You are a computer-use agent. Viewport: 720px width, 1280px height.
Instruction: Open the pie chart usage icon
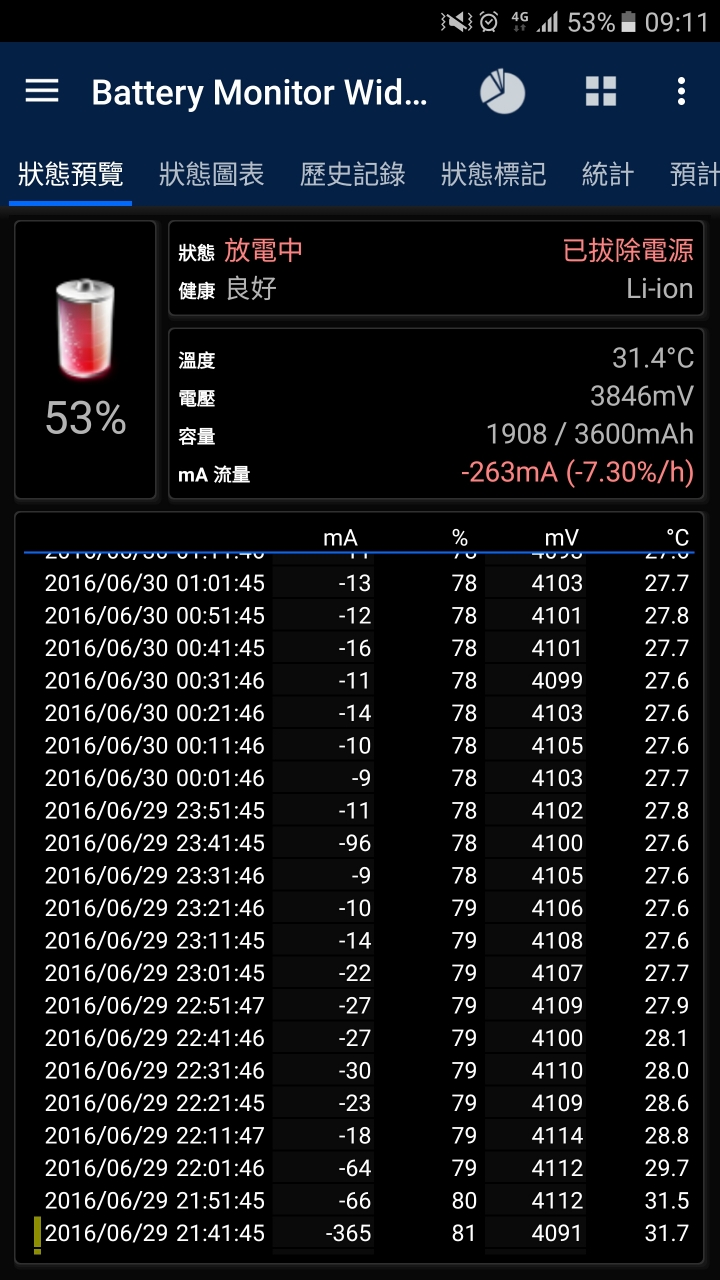(x=502, y=92)
